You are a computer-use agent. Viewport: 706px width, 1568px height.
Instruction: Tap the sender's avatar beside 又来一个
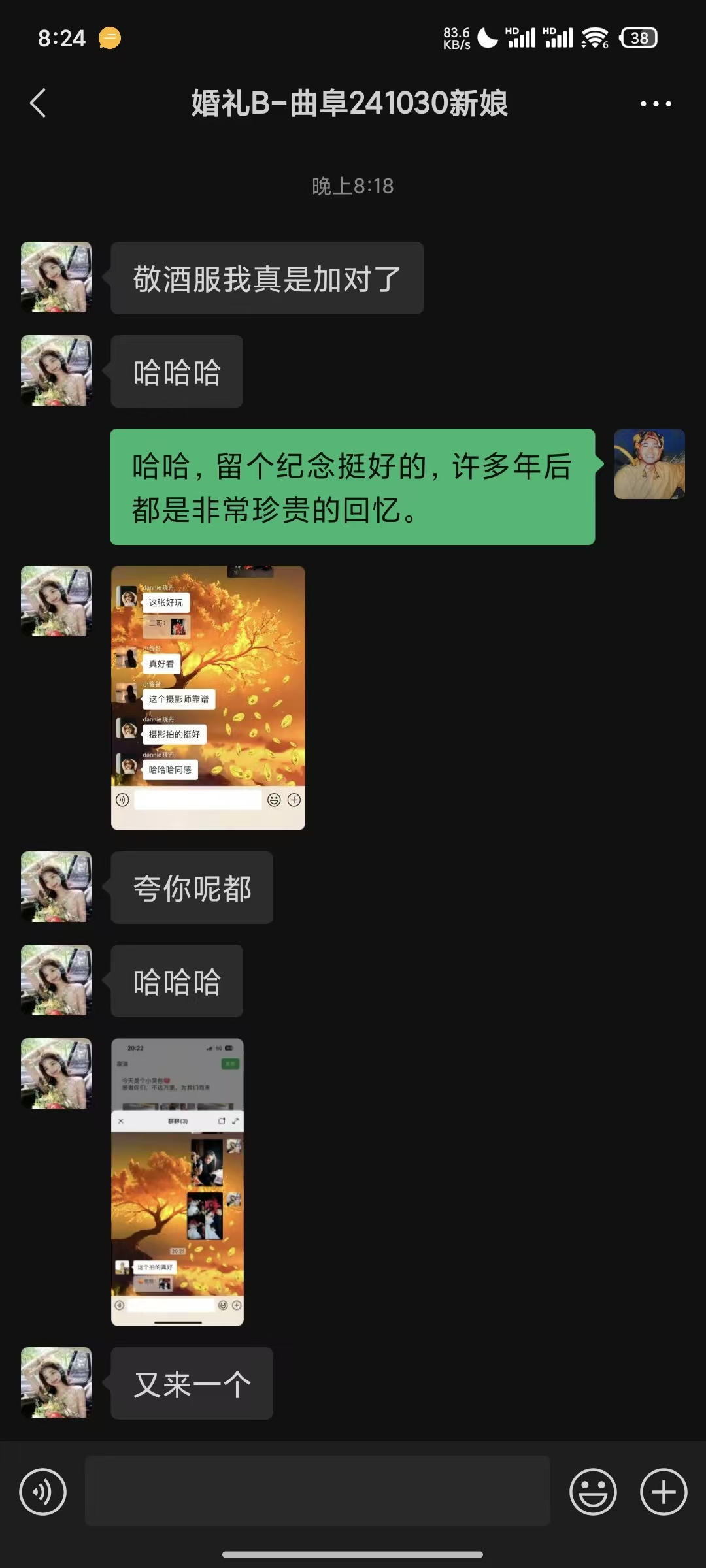(x=56, y=1382)
